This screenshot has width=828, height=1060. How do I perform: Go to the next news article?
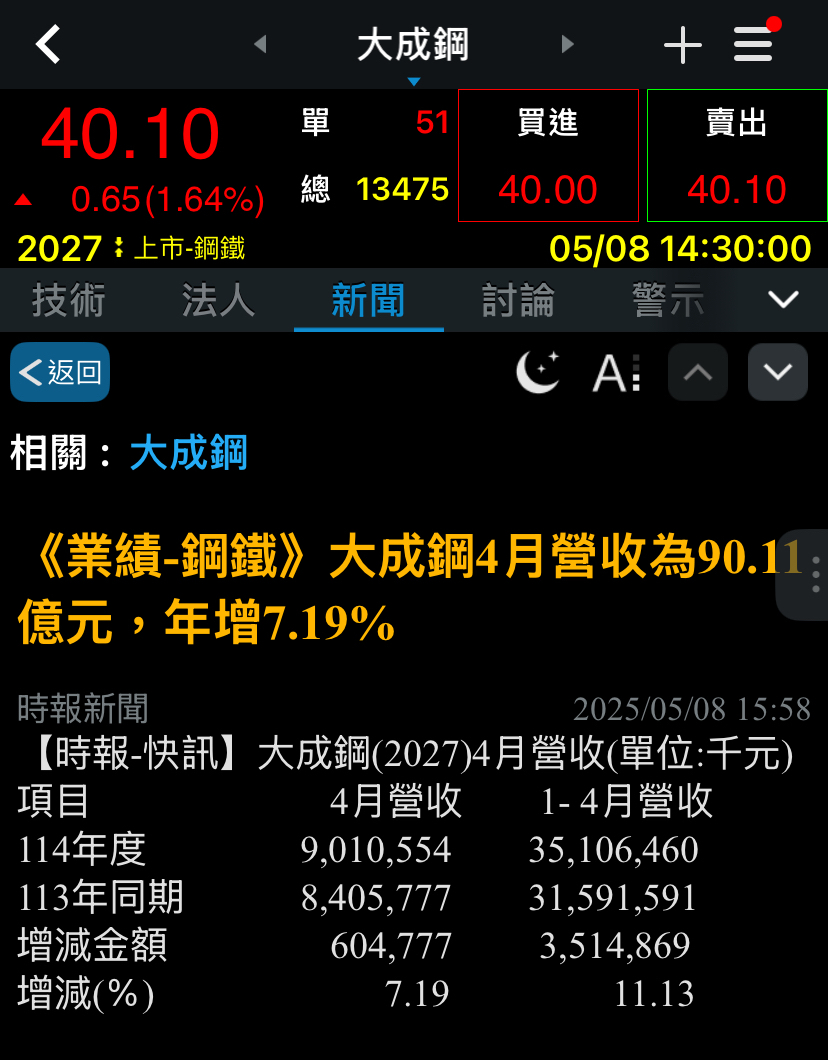pyautogui.click(x=778, y=372)
